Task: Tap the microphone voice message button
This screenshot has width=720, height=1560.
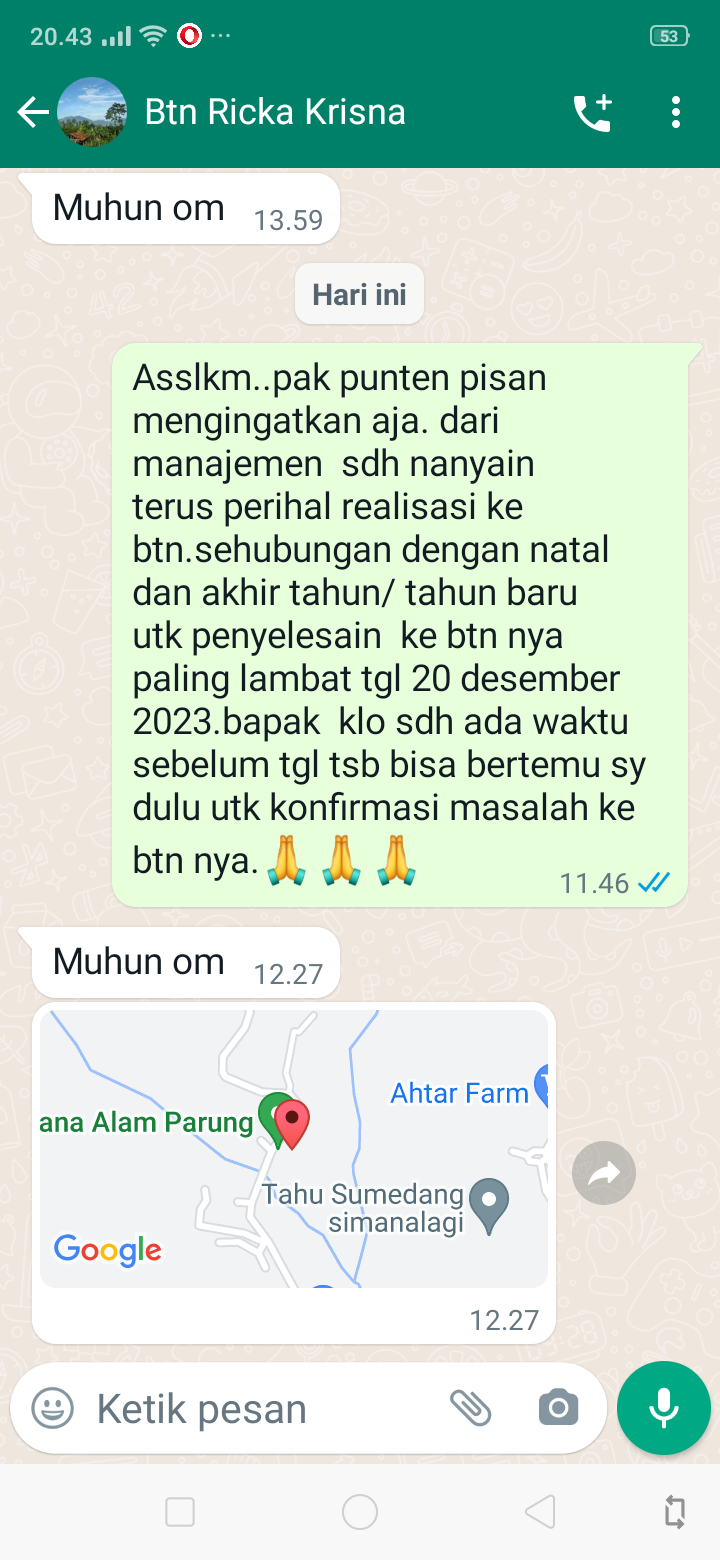Action: (664, 1408)
